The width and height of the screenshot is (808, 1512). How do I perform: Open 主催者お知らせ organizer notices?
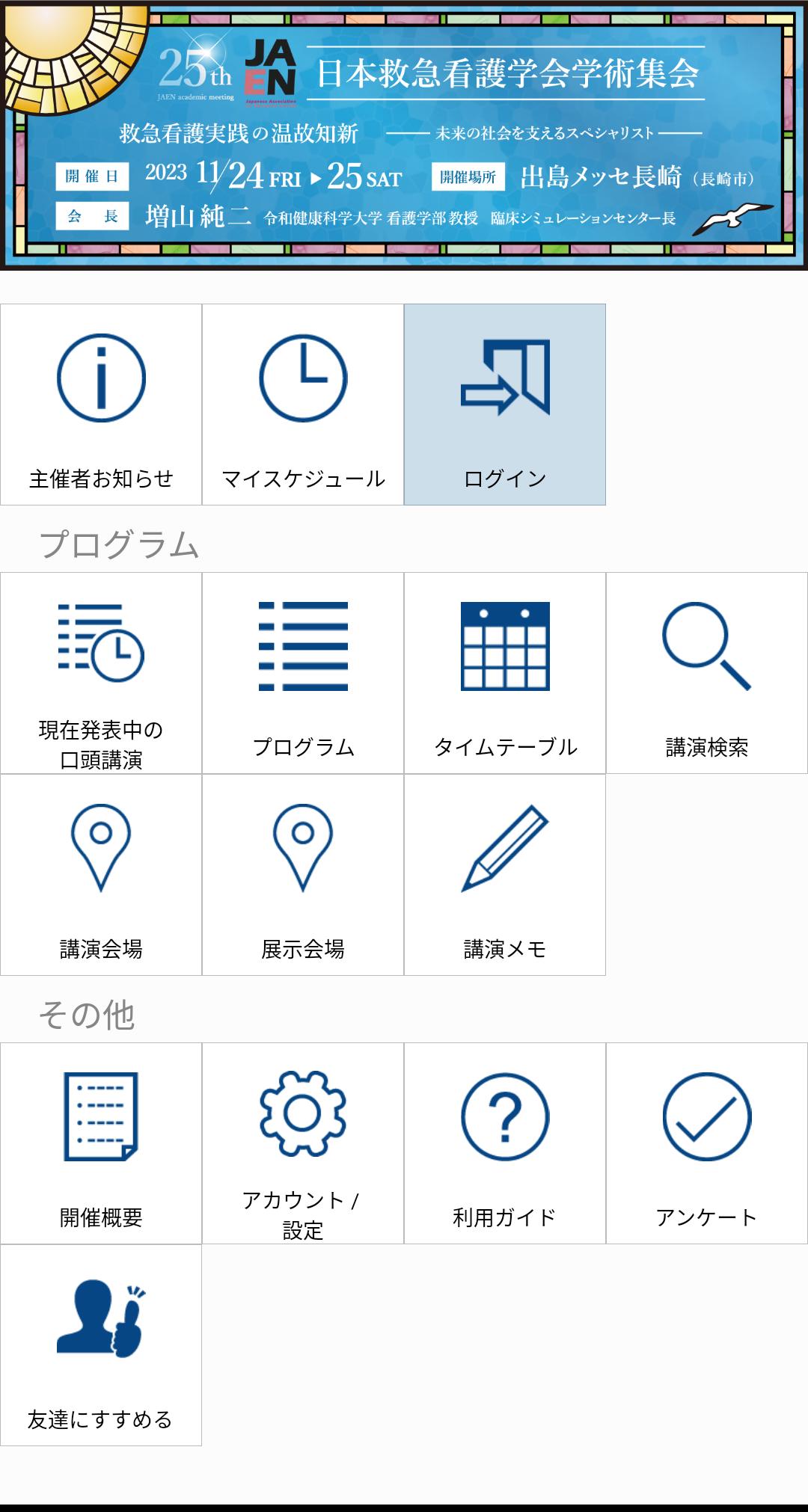point(101,405)
